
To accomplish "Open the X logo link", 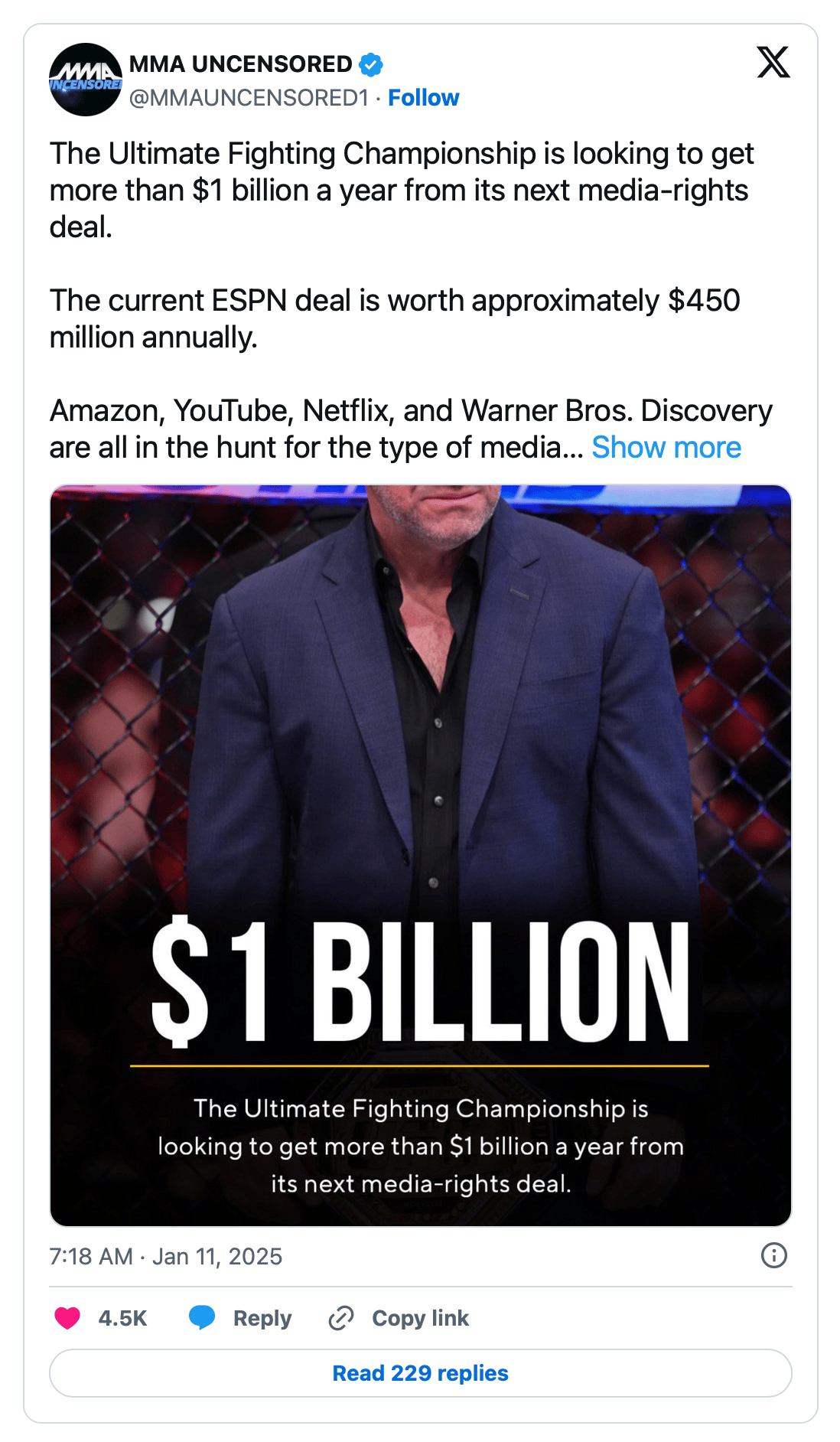I will coord(773,63).
